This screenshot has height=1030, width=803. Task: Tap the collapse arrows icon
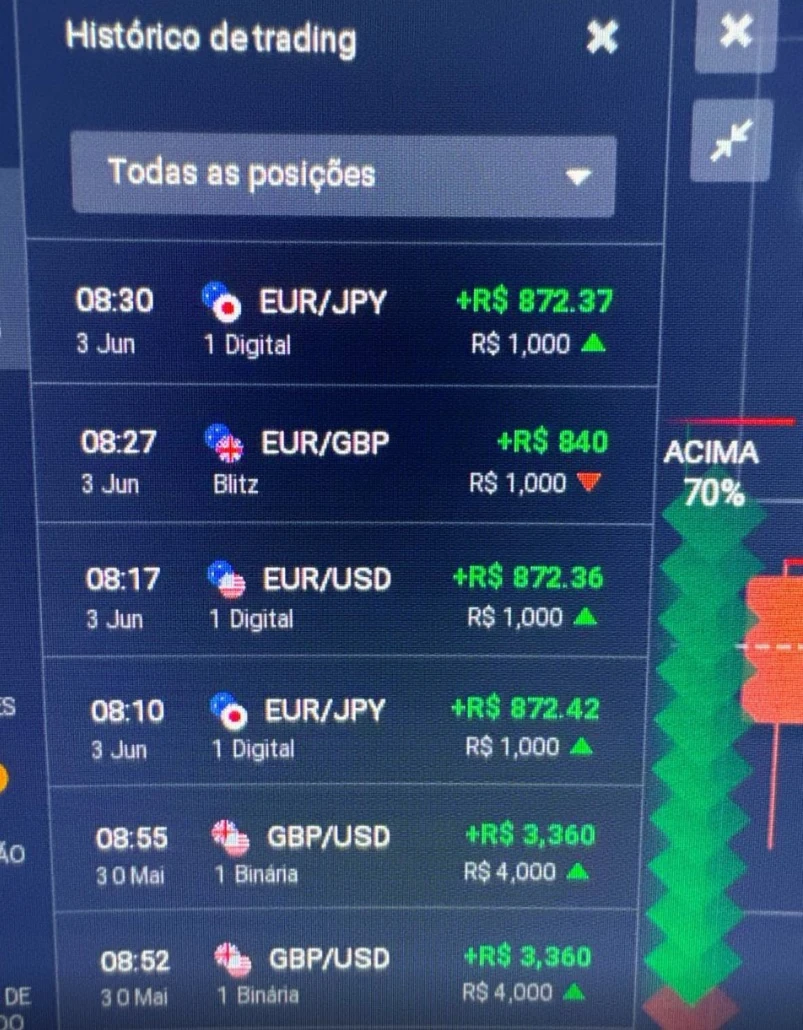(734, 141)
